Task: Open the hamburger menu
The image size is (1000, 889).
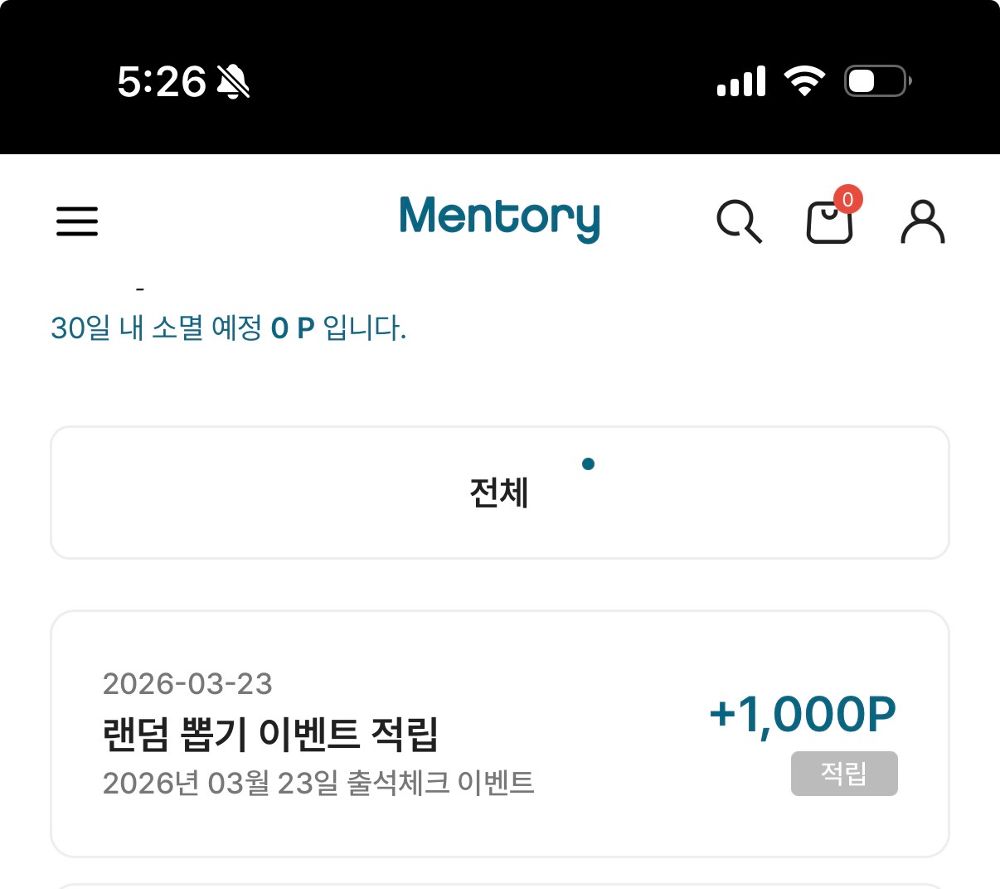Action: [77, 221]
